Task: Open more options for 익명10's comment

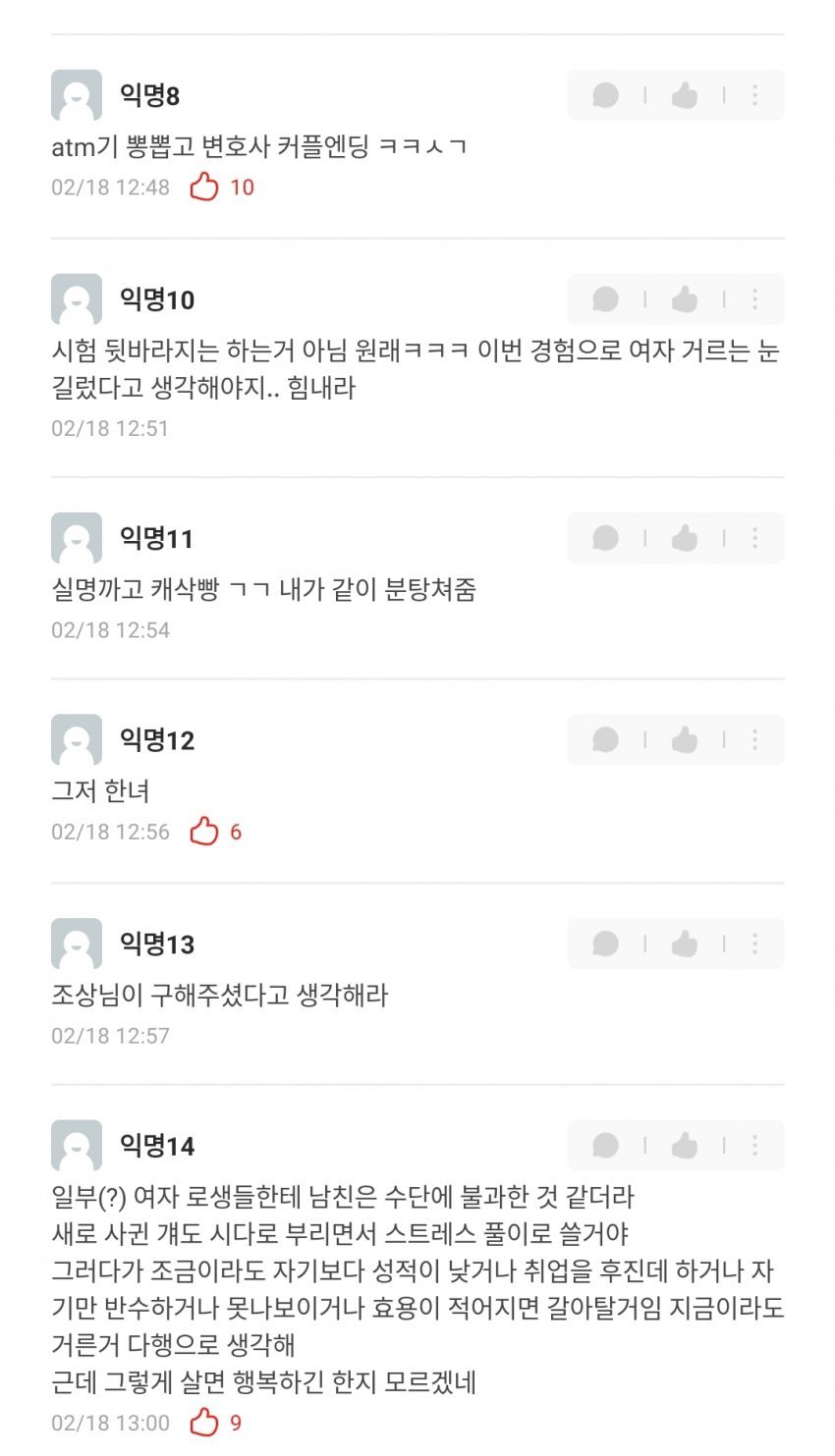Action: 754,299
